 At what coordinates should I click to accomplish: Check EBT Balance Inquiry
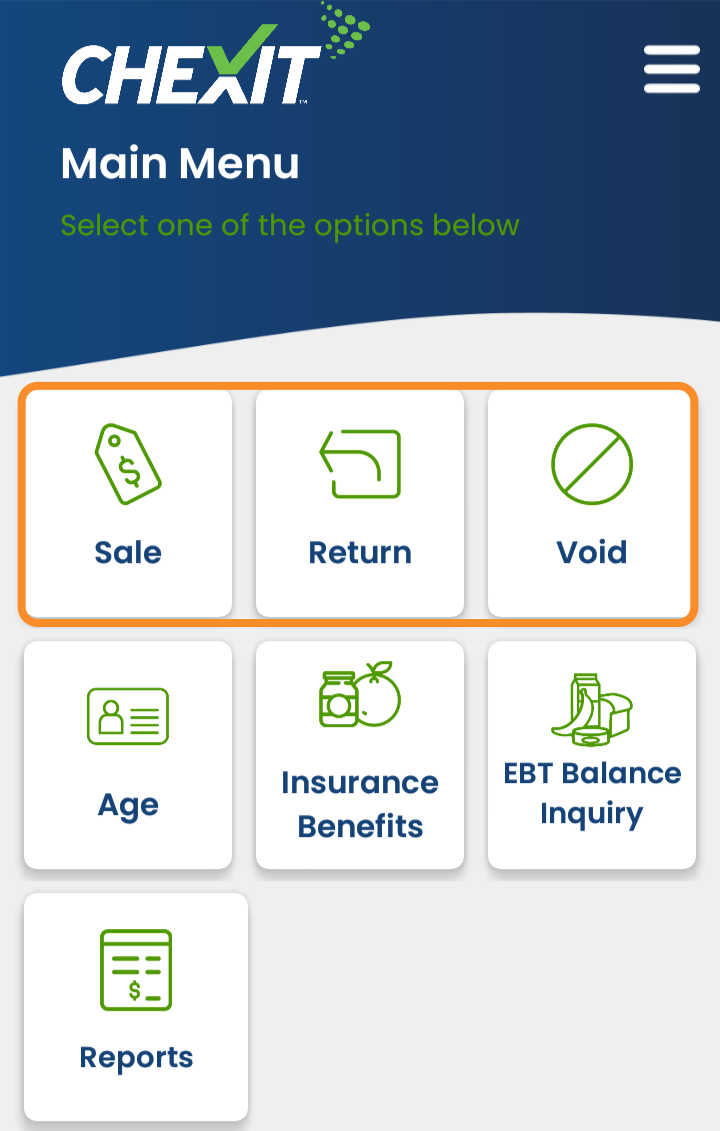[591, 755]
